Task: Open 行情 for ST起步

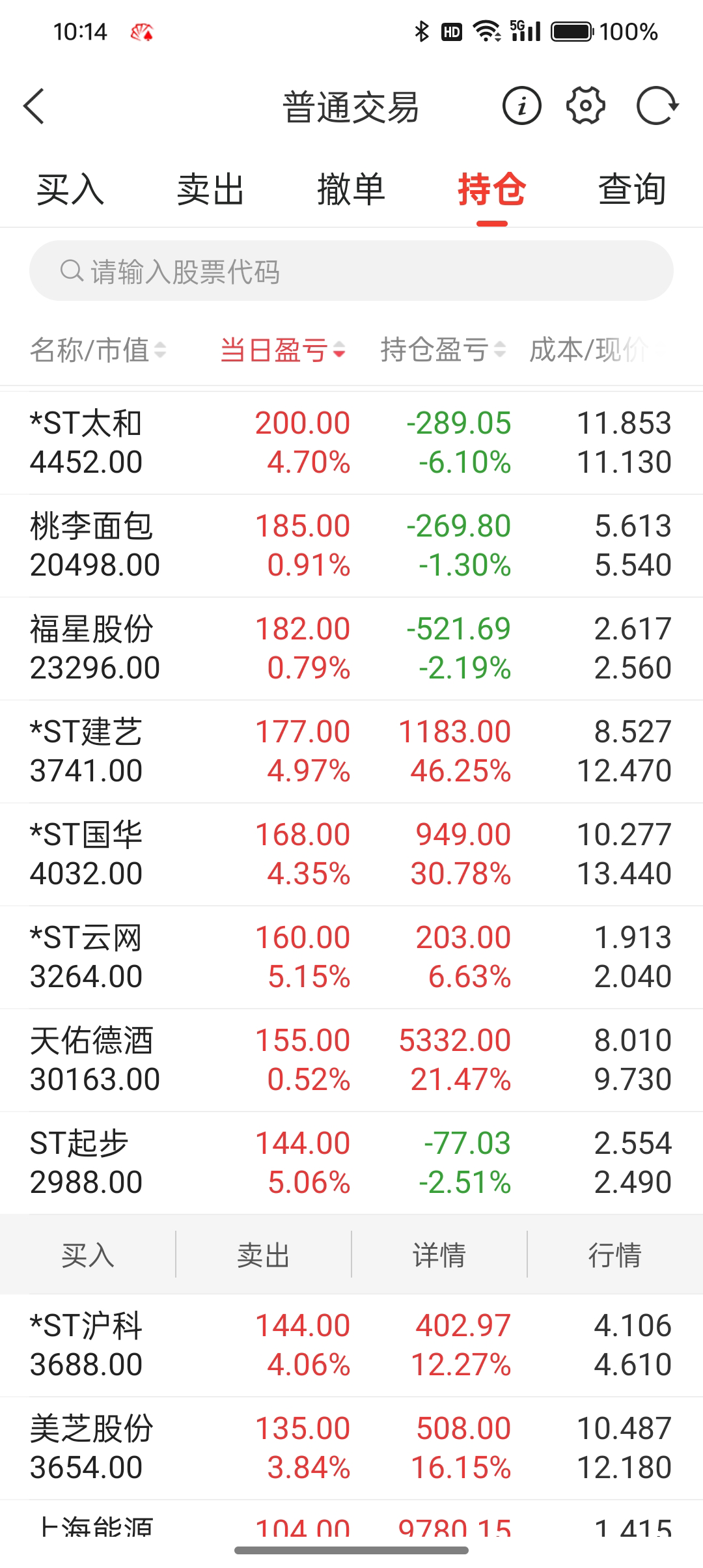Action: coord(615,1255)
